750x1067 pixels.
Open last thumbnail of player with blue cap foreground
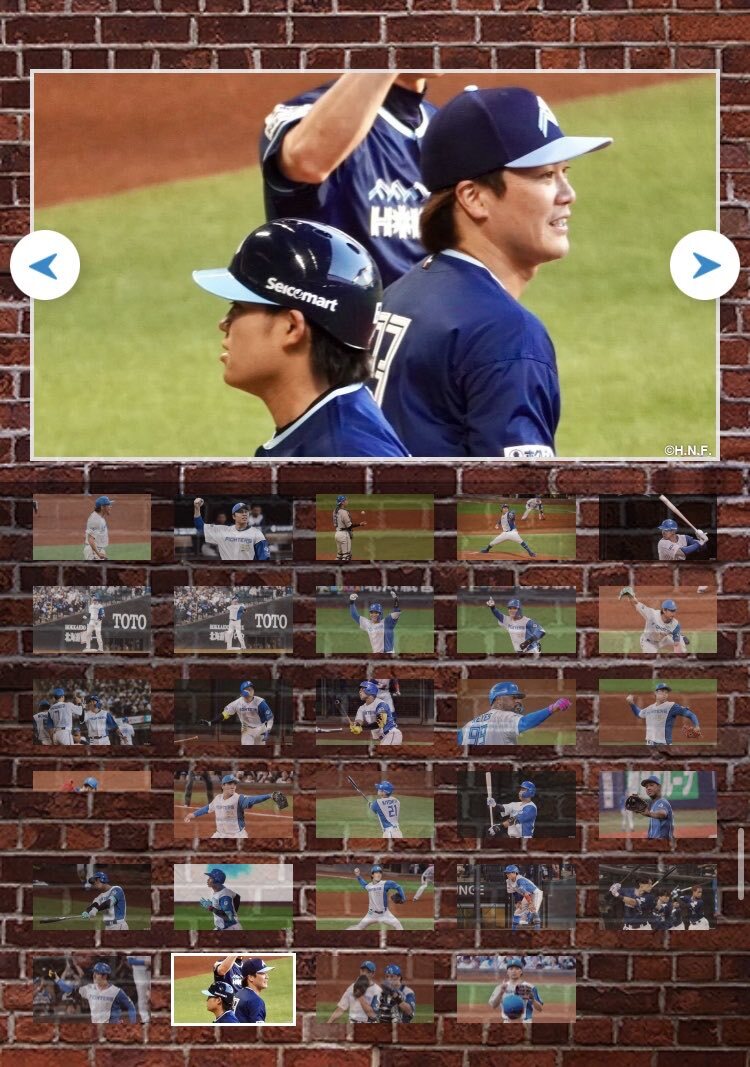tap(516, 989)
